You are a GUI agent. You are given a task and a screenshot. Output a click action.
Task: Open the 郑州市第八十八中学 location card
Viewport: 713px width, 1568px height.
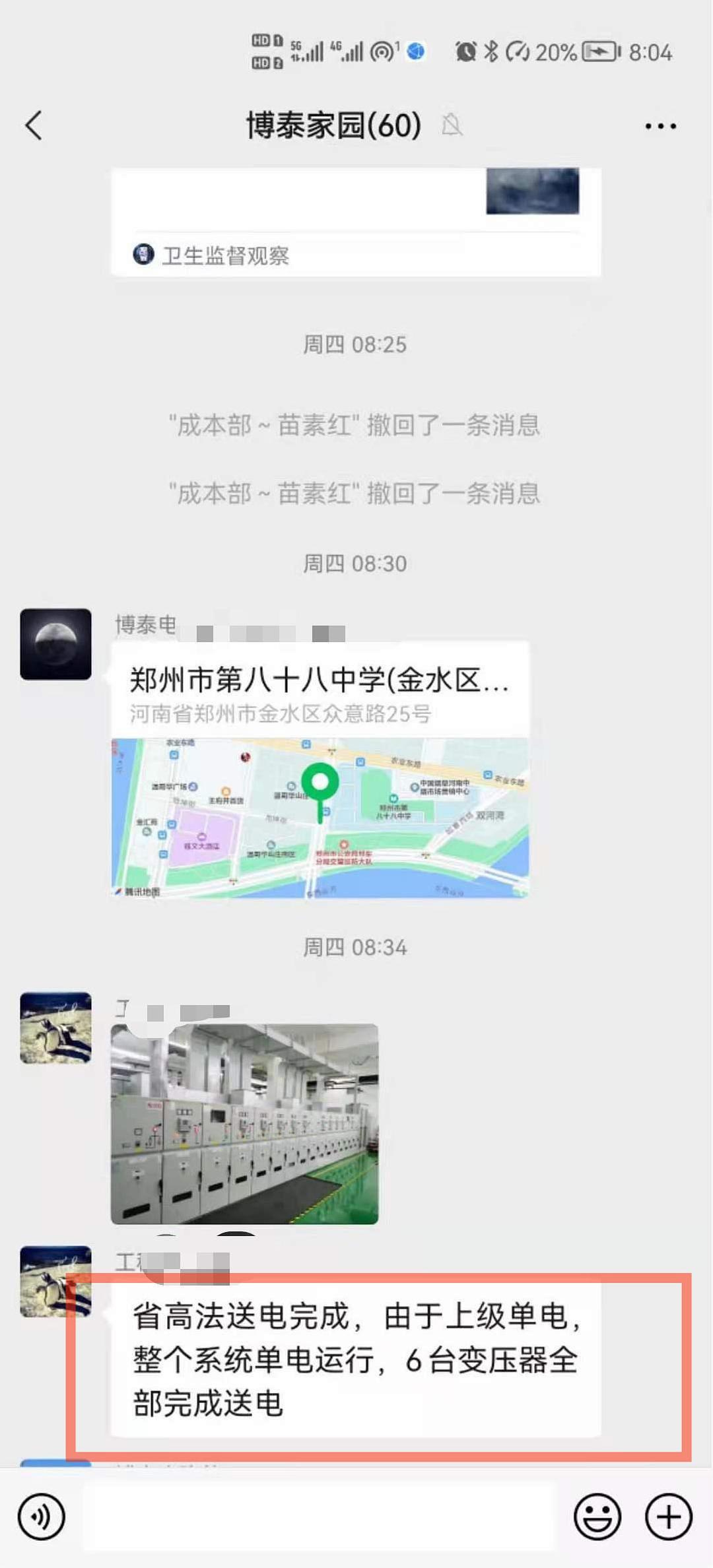click(x=320, y=769)
